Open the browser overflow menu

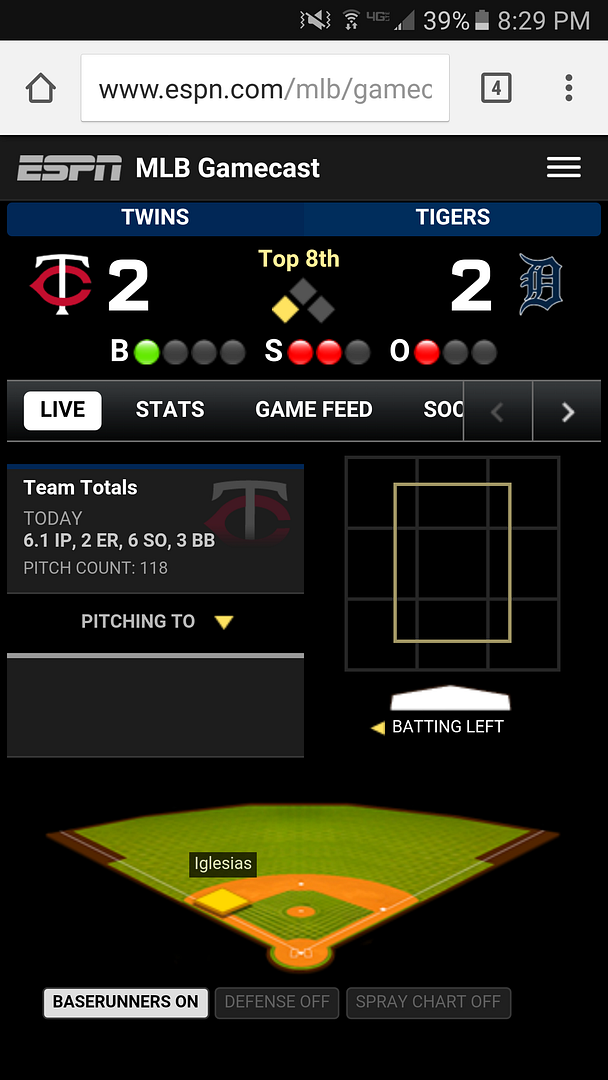coord(568,89)
